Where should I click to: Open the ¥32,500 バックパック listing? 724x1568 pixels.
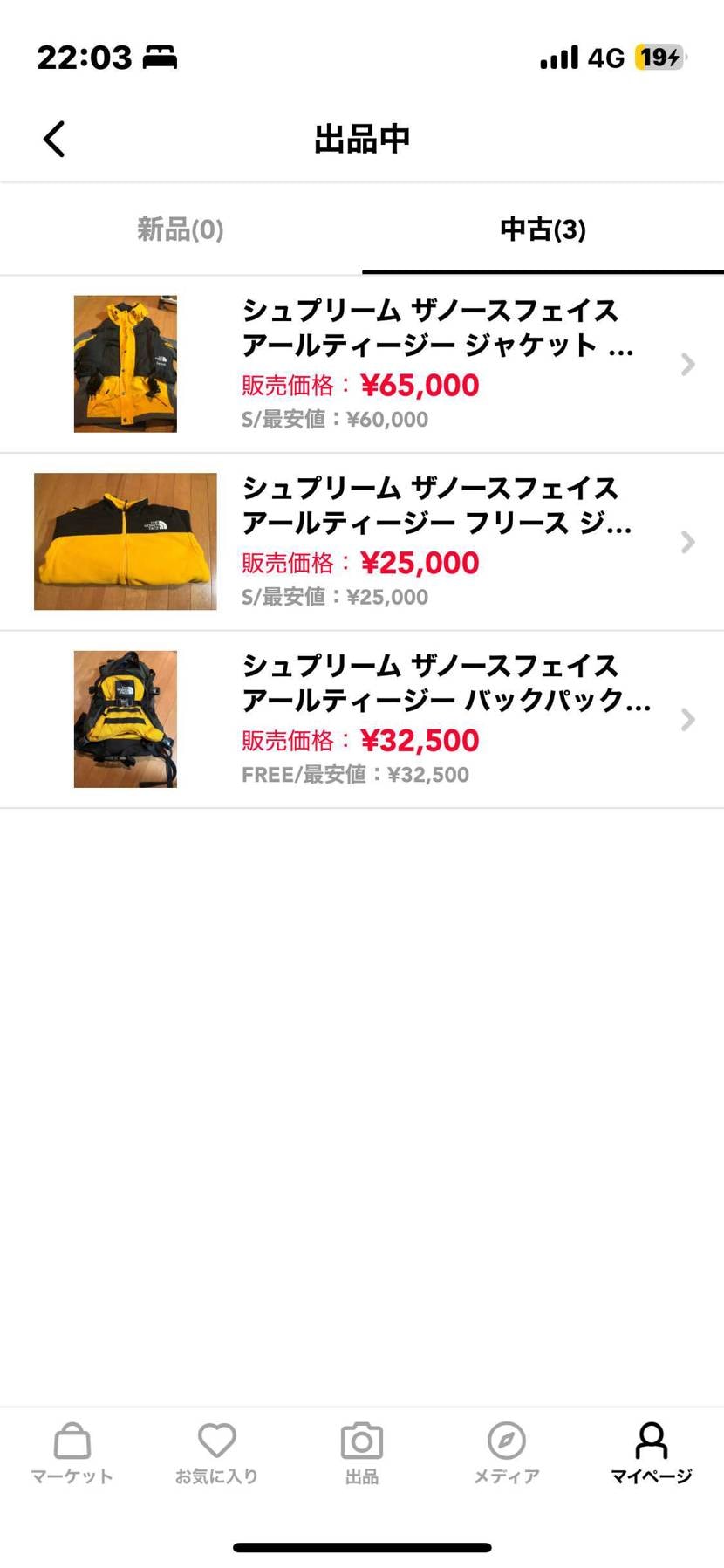(x=436, y=719)
